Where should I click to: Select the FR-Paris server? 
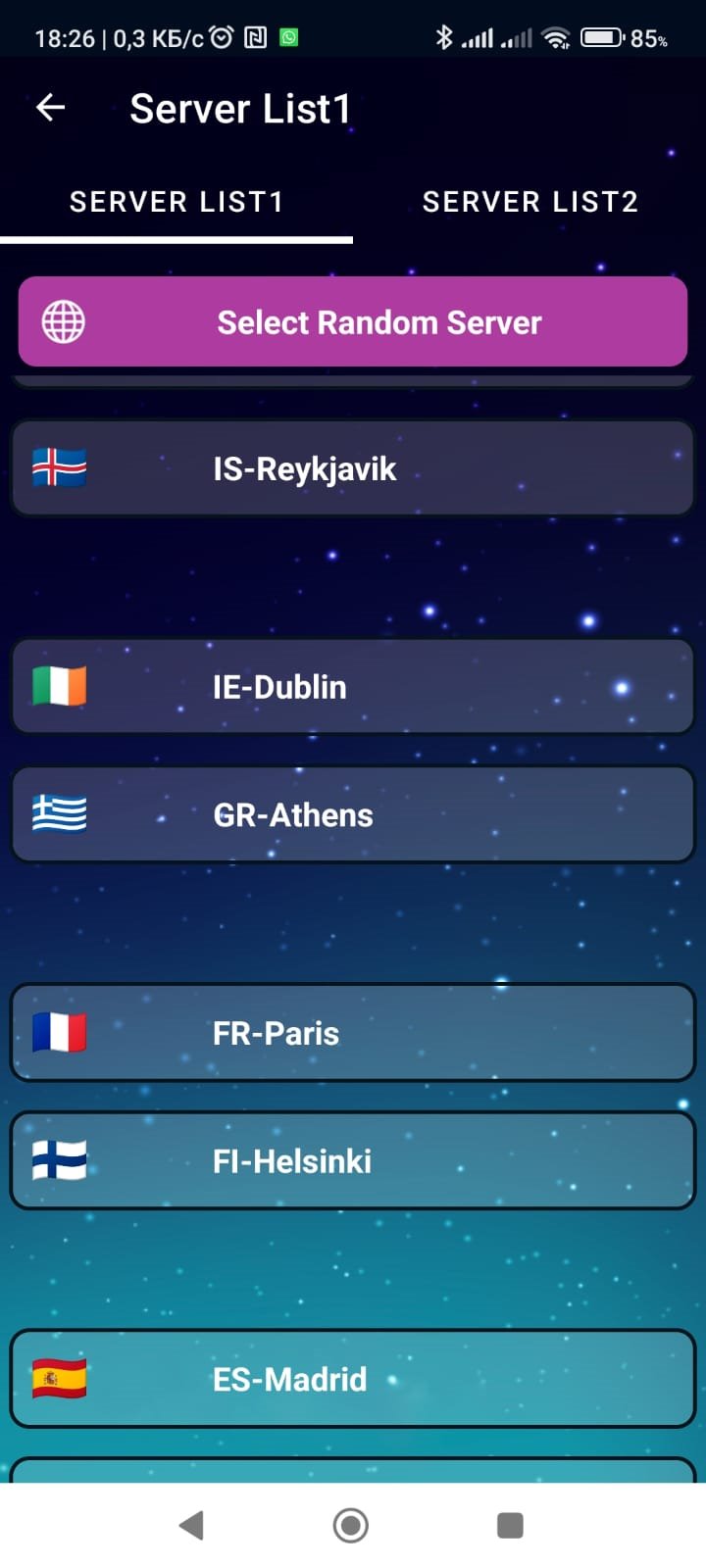point(353,1033)
